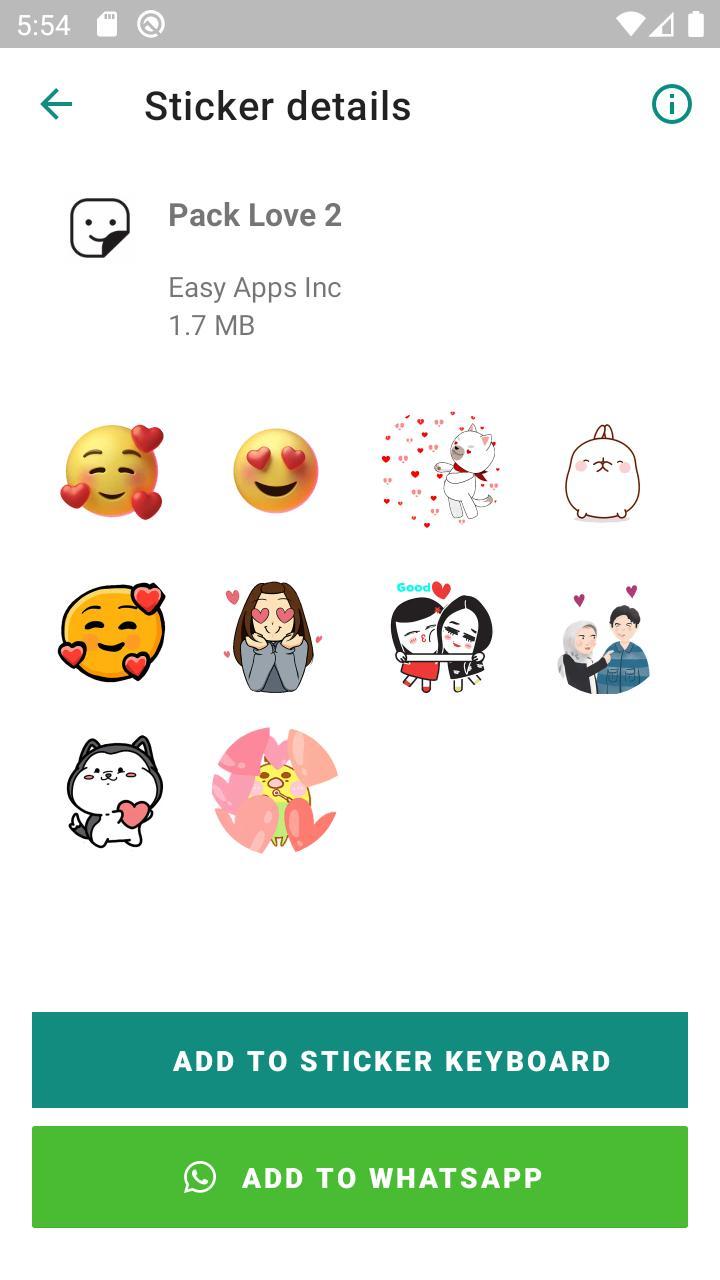Click the husky holding a heart sticker

112,790
